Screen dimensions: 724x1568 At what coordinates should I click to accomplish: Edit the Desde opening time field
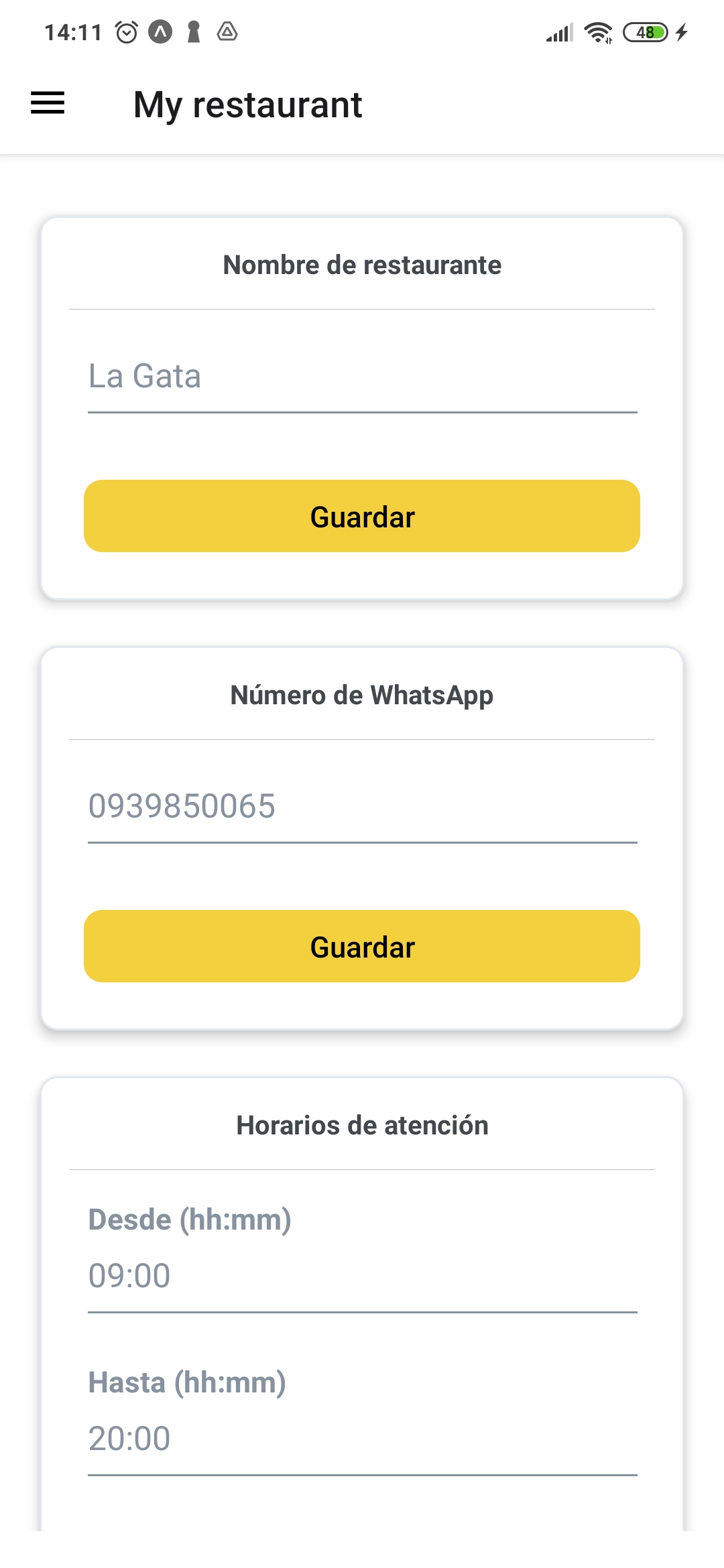pos(362,1276)
